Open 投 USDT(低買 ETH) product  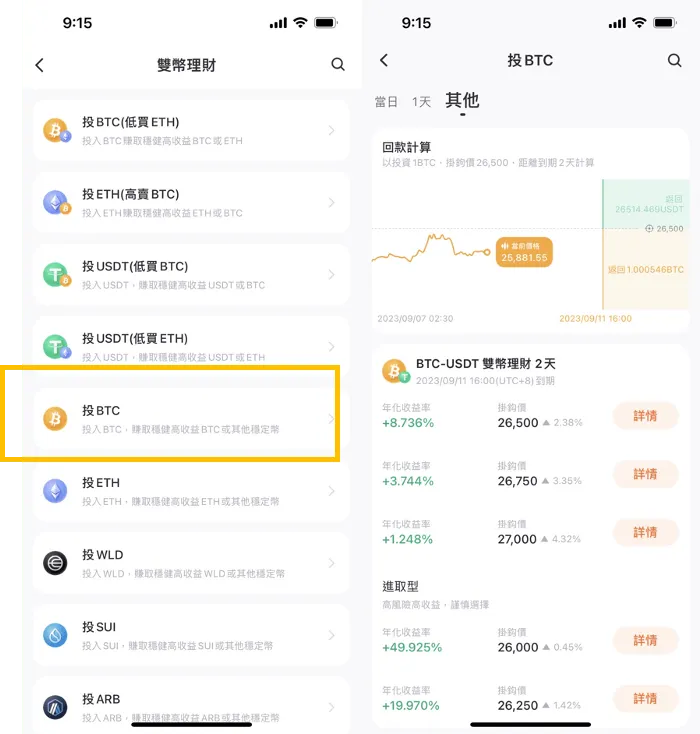click(x=192, y=347)
